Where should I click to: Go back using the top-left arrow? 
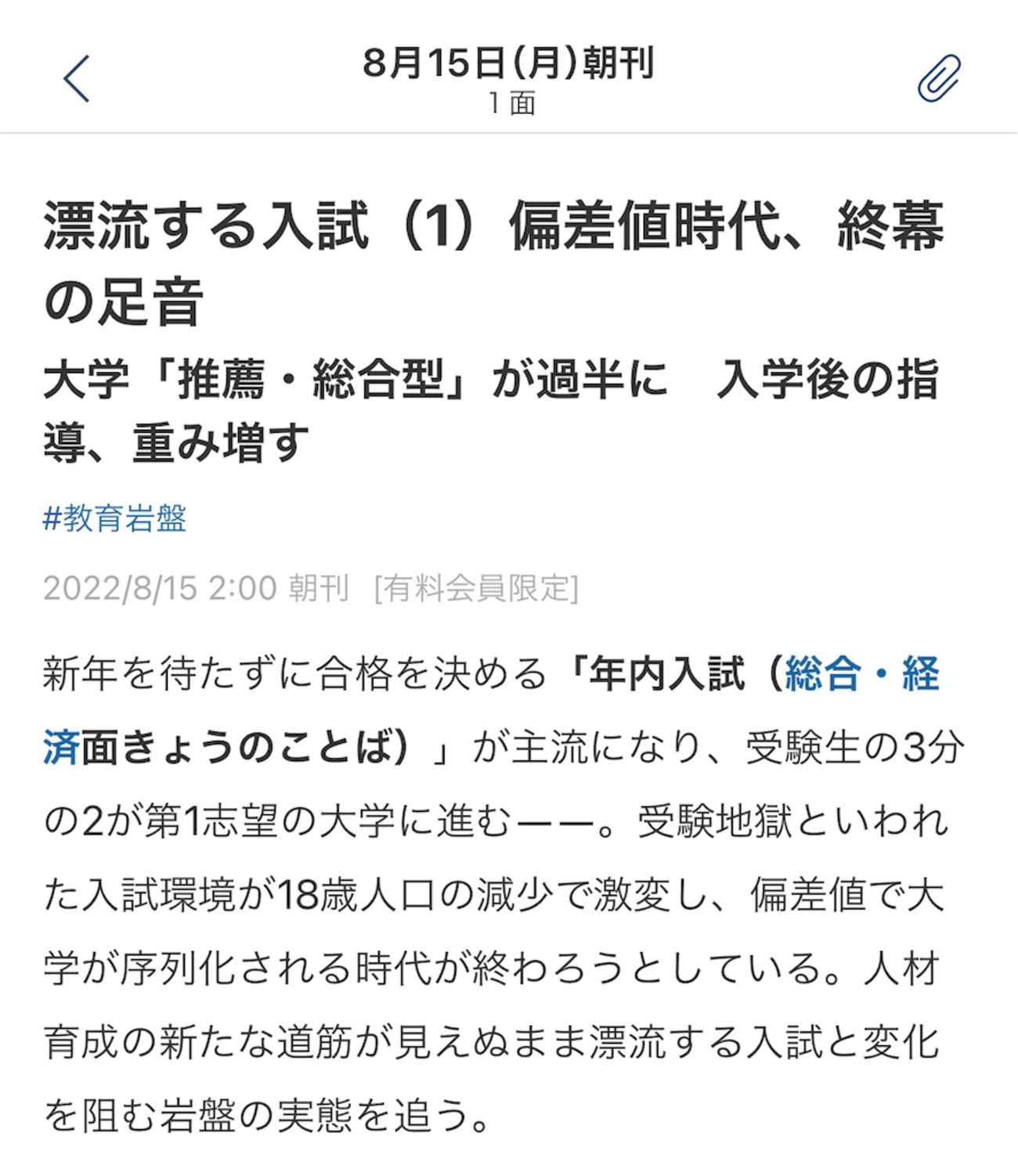point(77,78)
